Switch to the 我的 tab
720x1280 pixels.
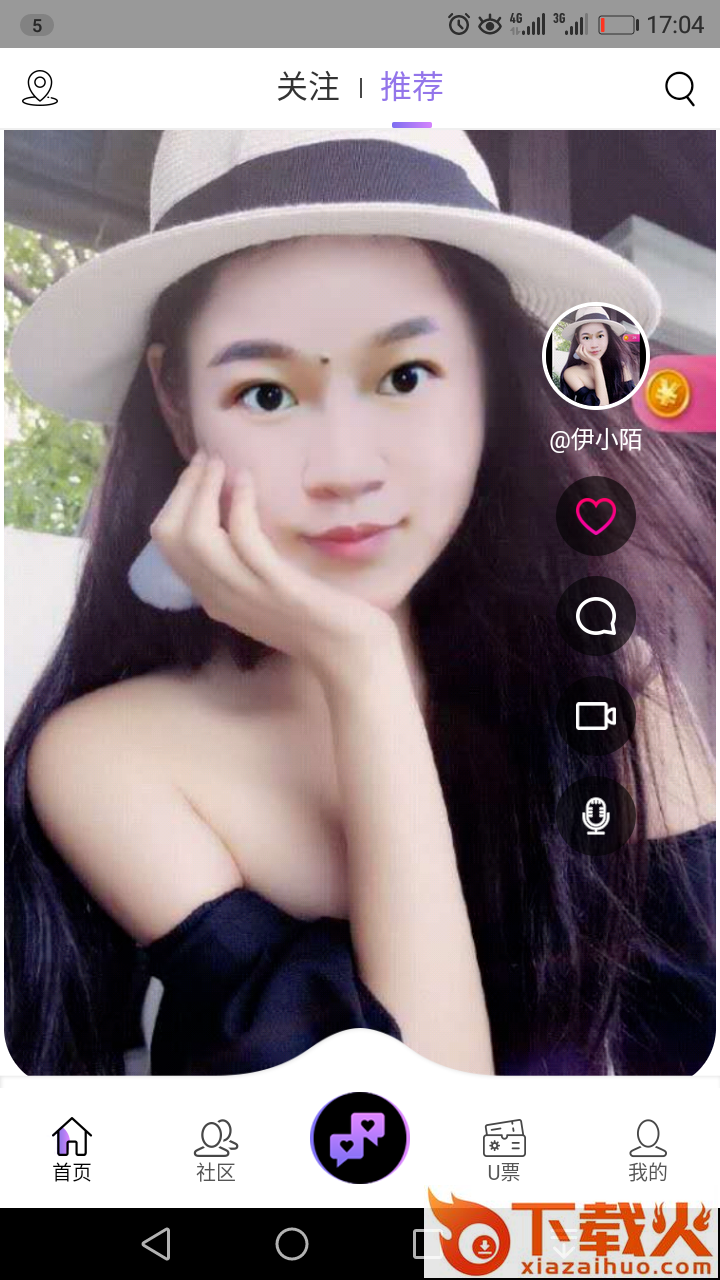click(648, 1150)
